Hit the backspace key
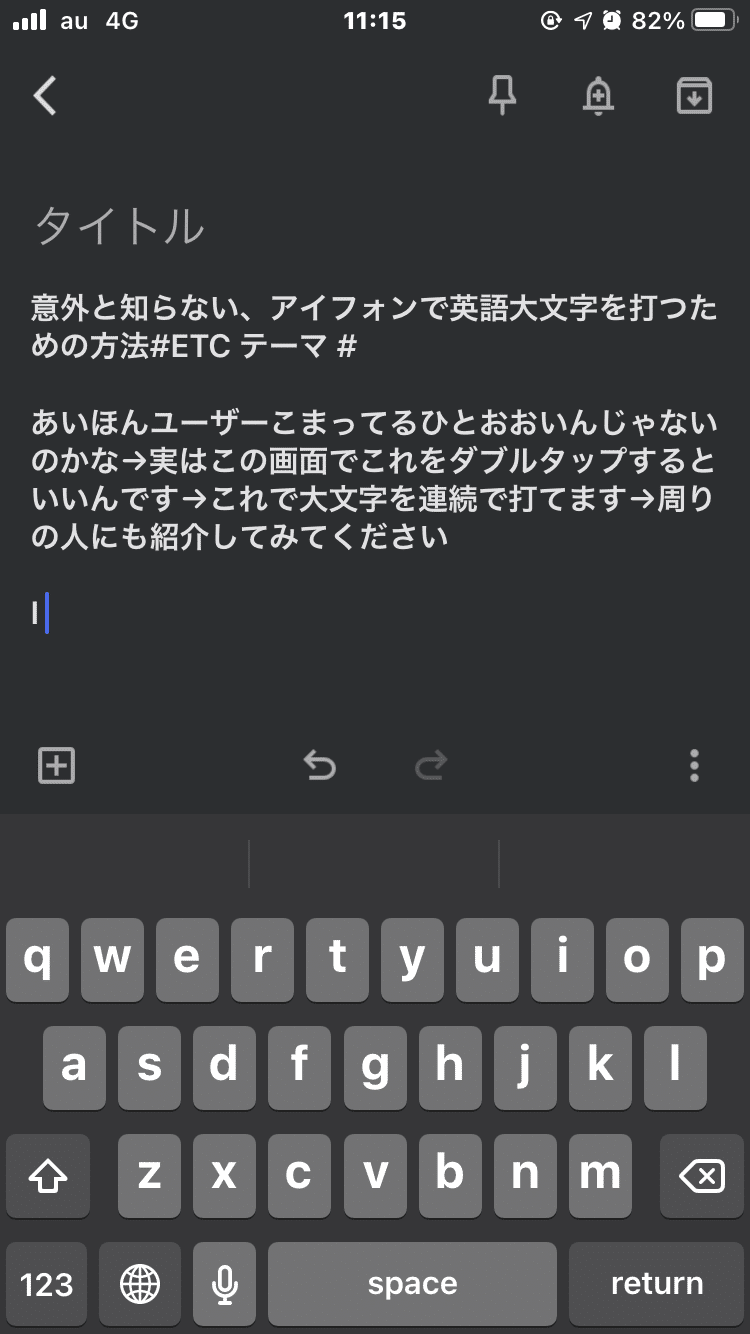750x1334 pixels. 702,1176
